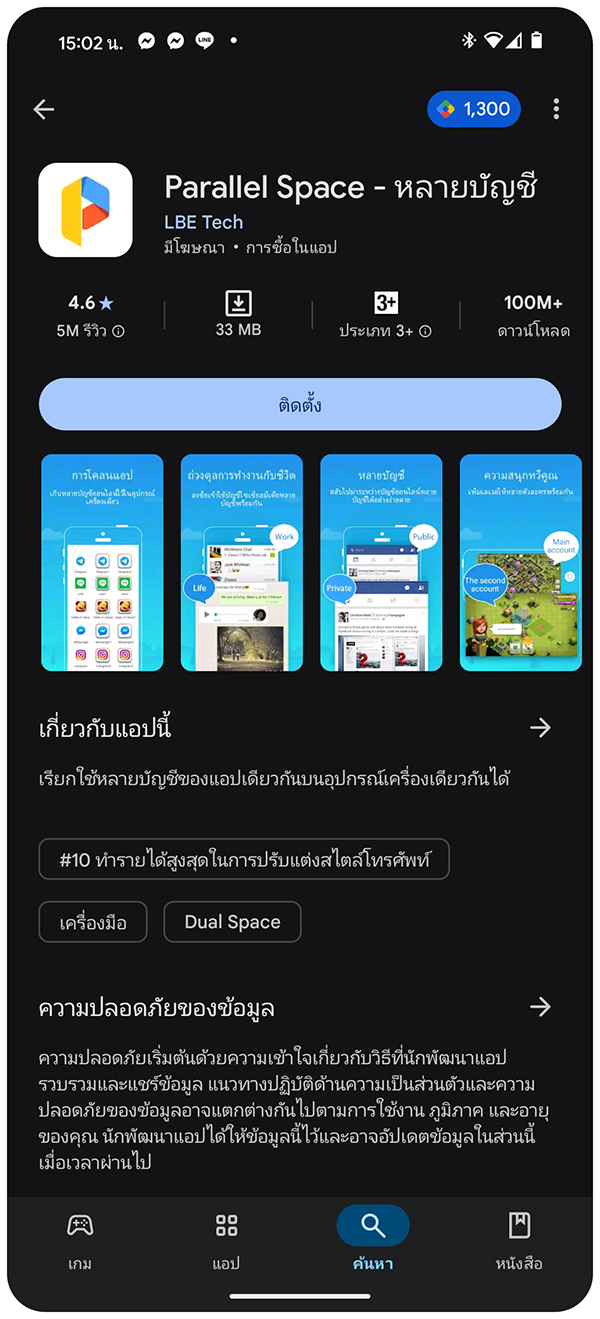View the 4.6 star rating and reviews
Image resolution: width=600 pixels, height=1319 pixels.
pos(91,315)
